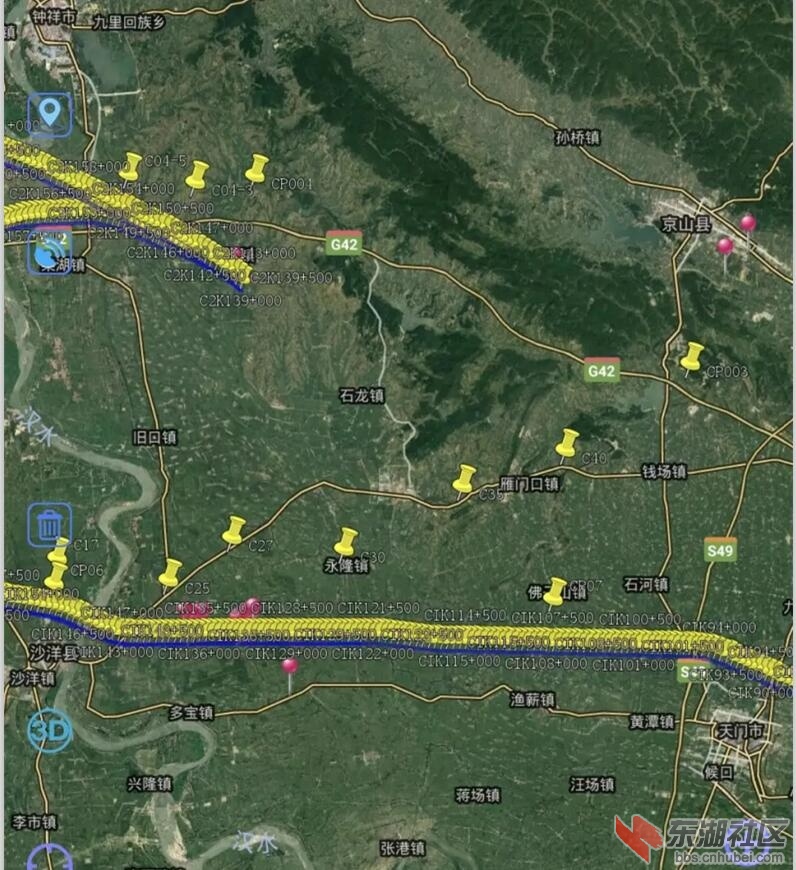
Task: Tap the location pin button
Action: click(49, 113)
